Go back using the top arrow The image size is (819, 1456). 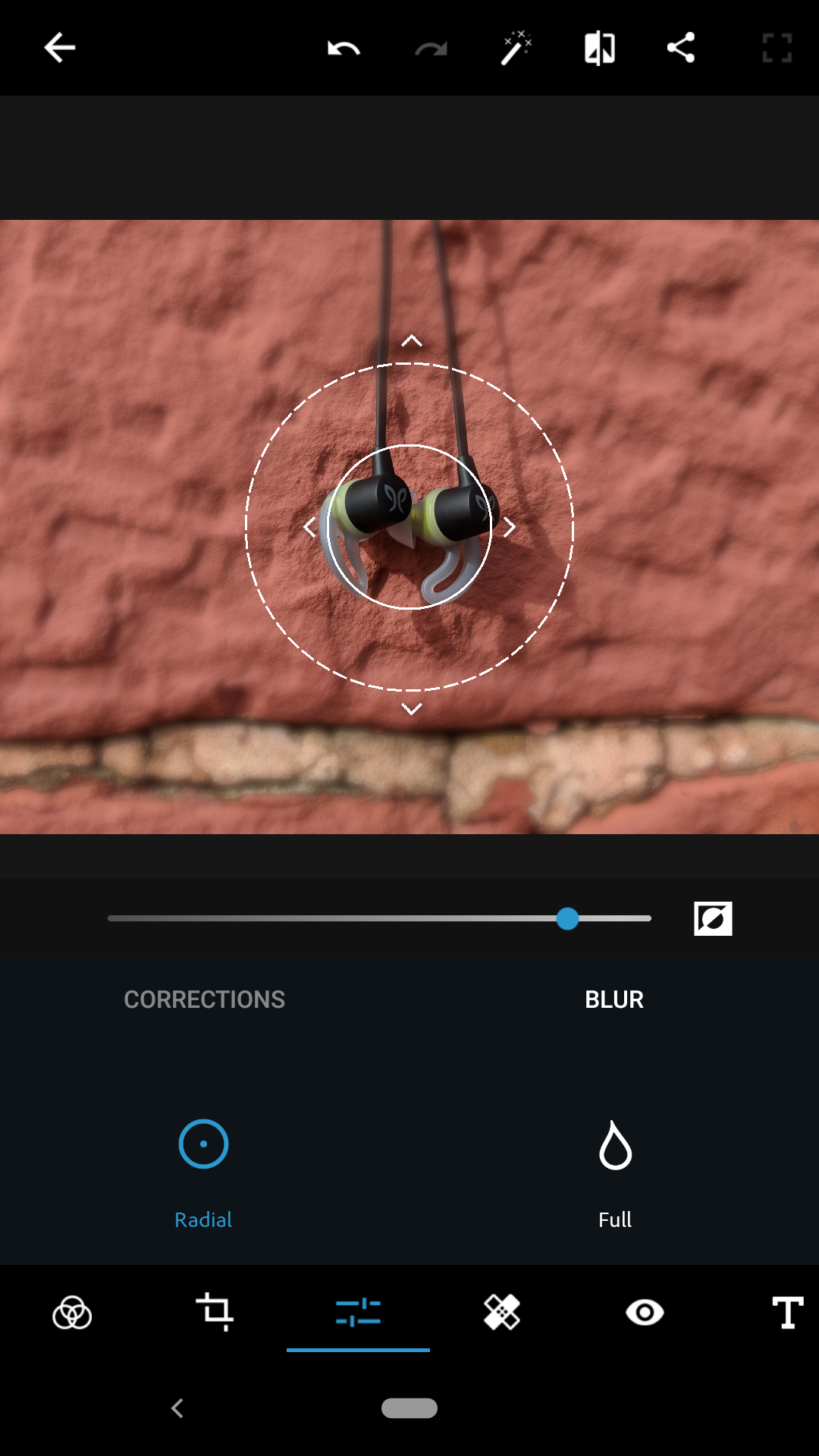59,48
